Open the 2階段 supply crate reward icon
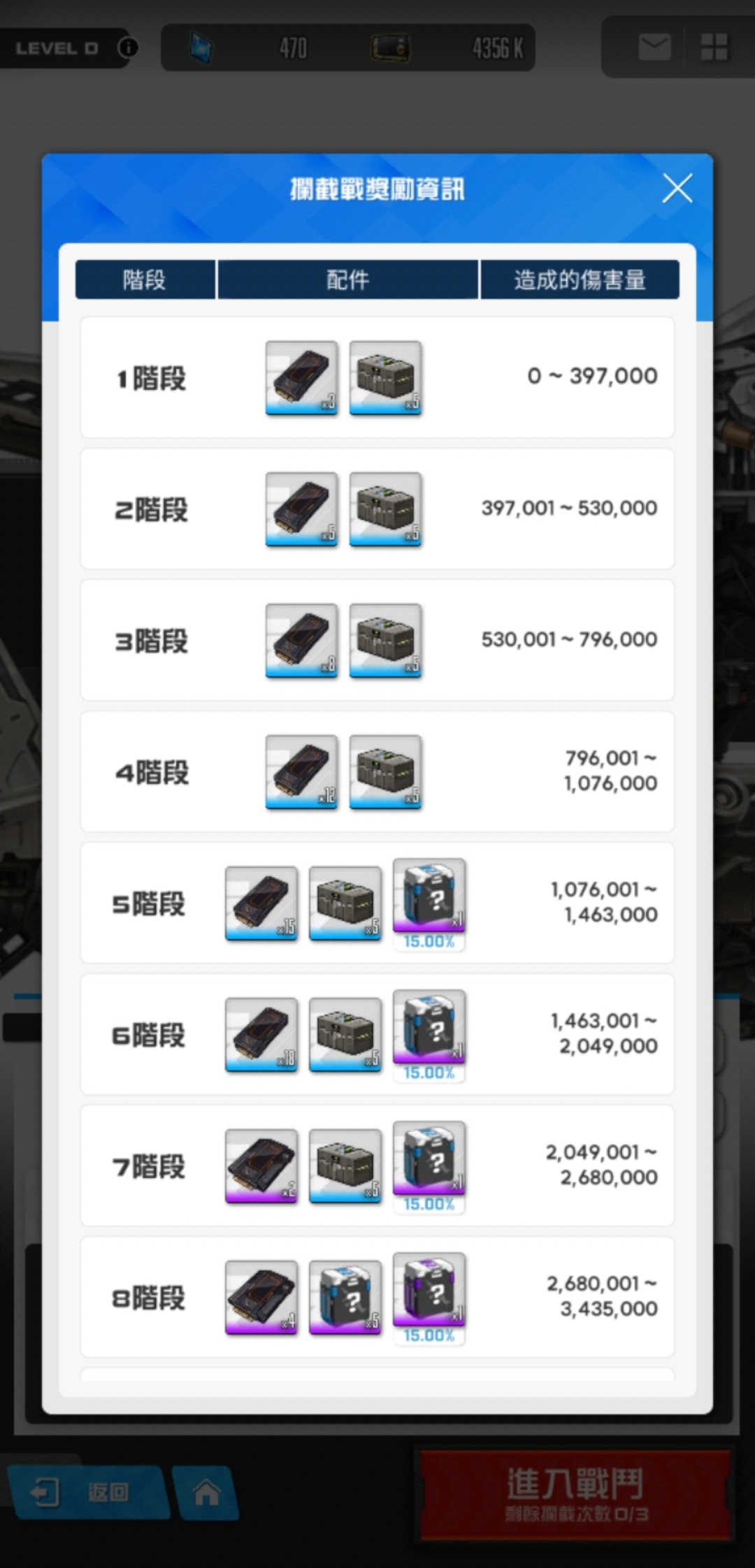This screenshot has height=1568, width=755. click(x=385, y=509)
